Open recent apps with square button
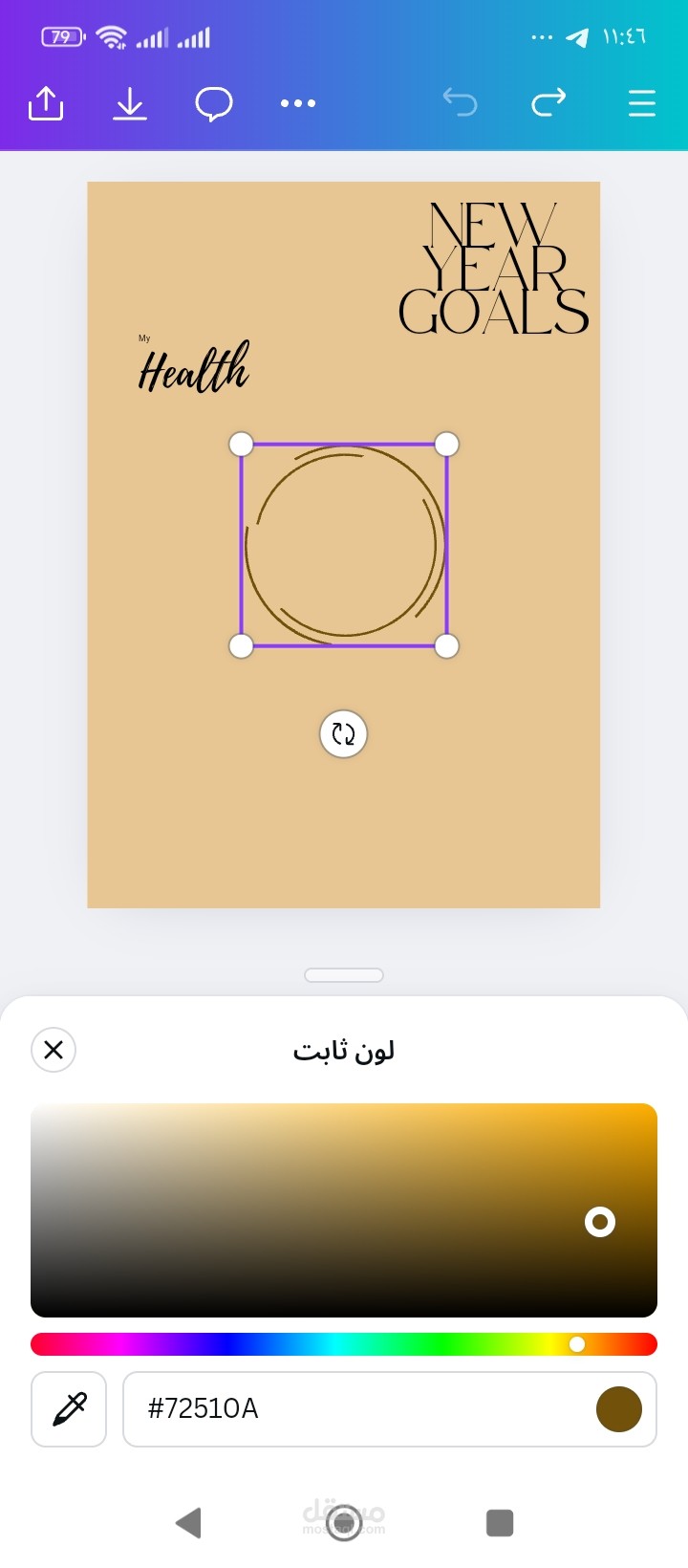 click(500, 1522)
